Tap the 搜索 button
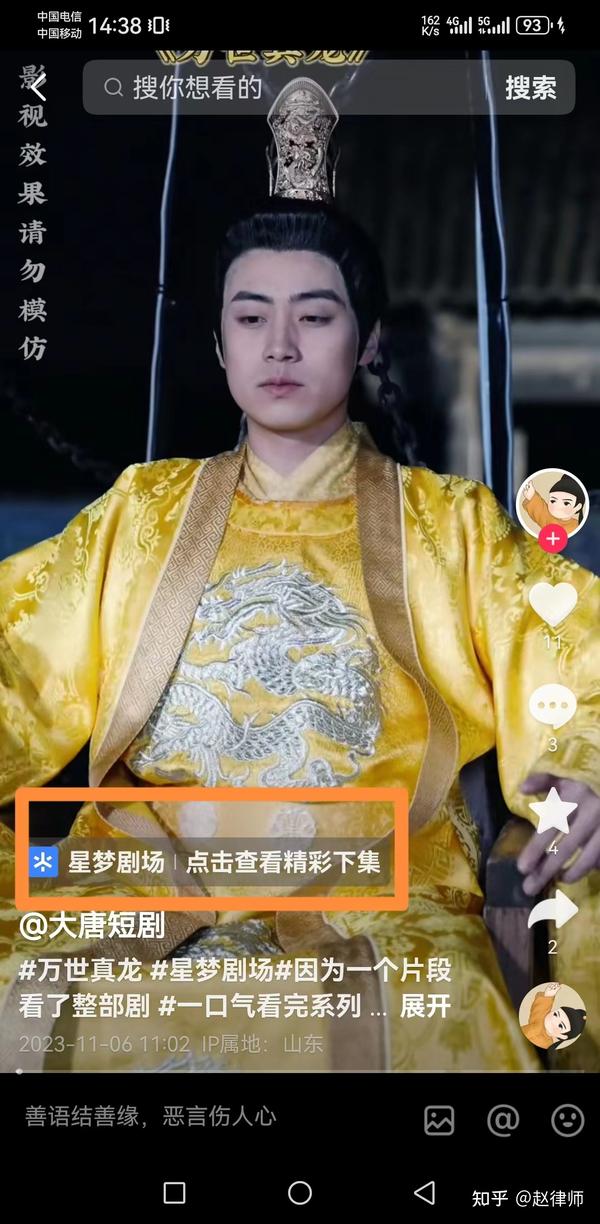This screenshot has height=1224, width=600. [531, 88]
